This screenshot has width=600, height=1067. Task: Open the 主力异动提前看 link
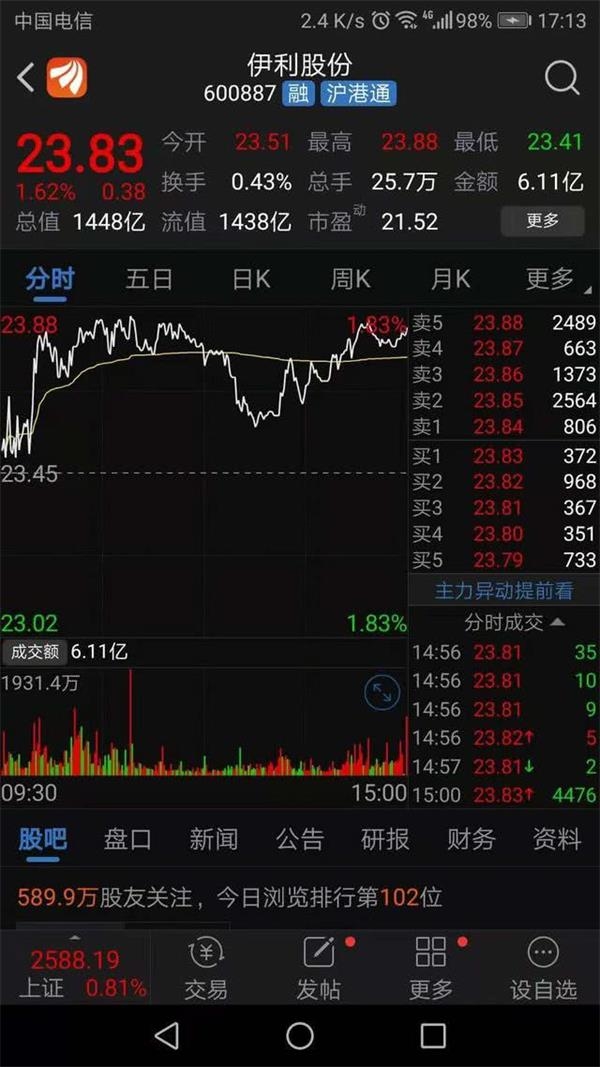(x=504, y=591)
